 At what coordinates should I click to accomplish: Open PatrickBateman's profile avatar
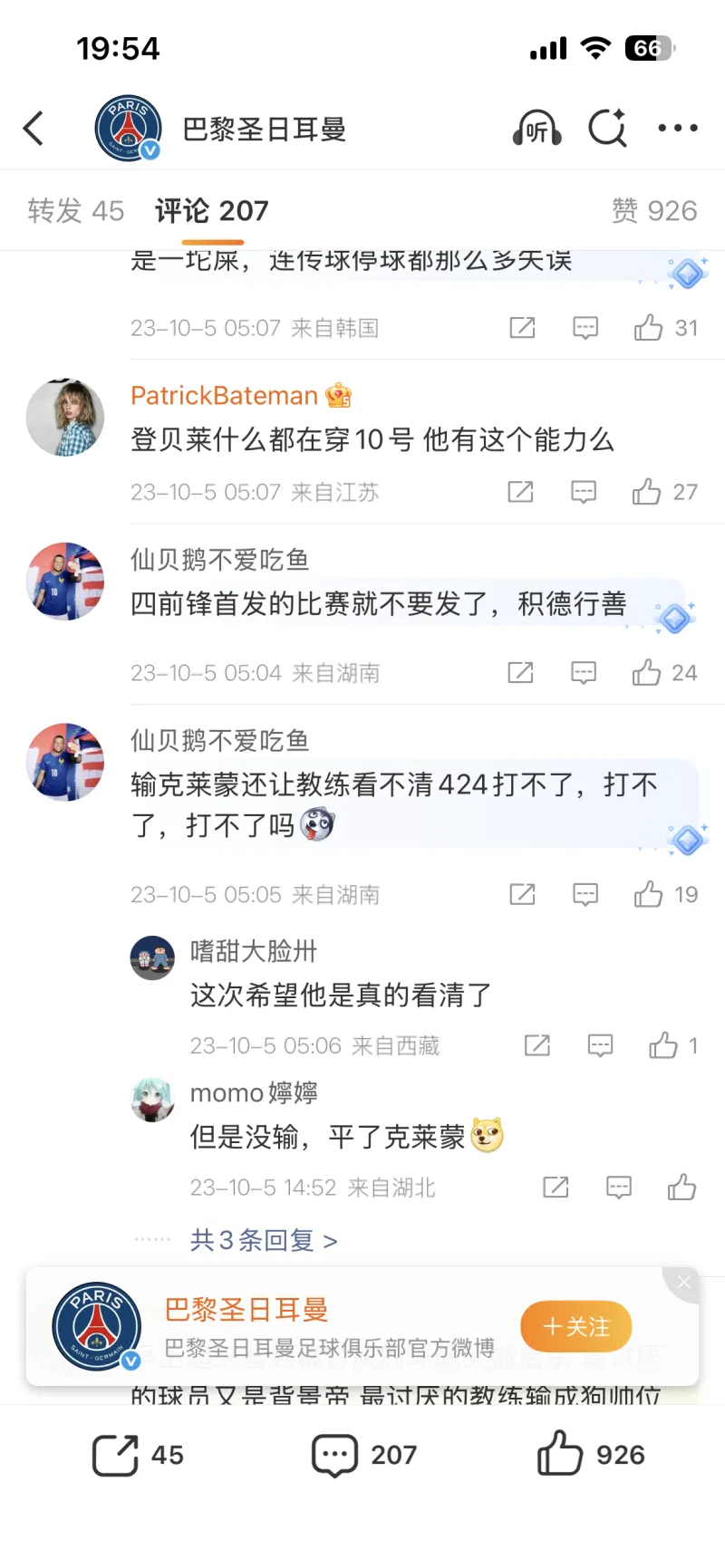tap(65, 418)
